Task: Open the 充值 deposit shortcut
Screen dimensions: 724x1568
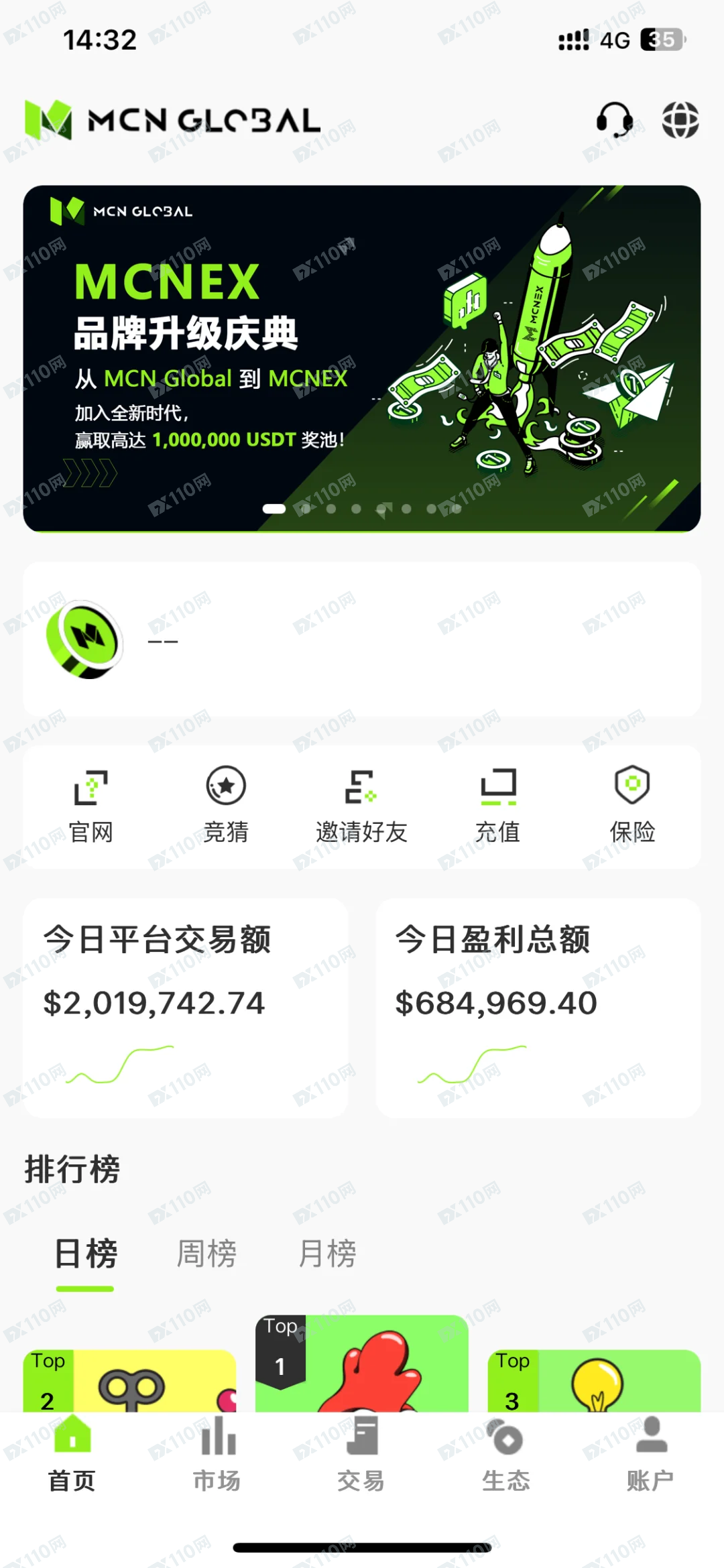Action: [x=497, y=806]
